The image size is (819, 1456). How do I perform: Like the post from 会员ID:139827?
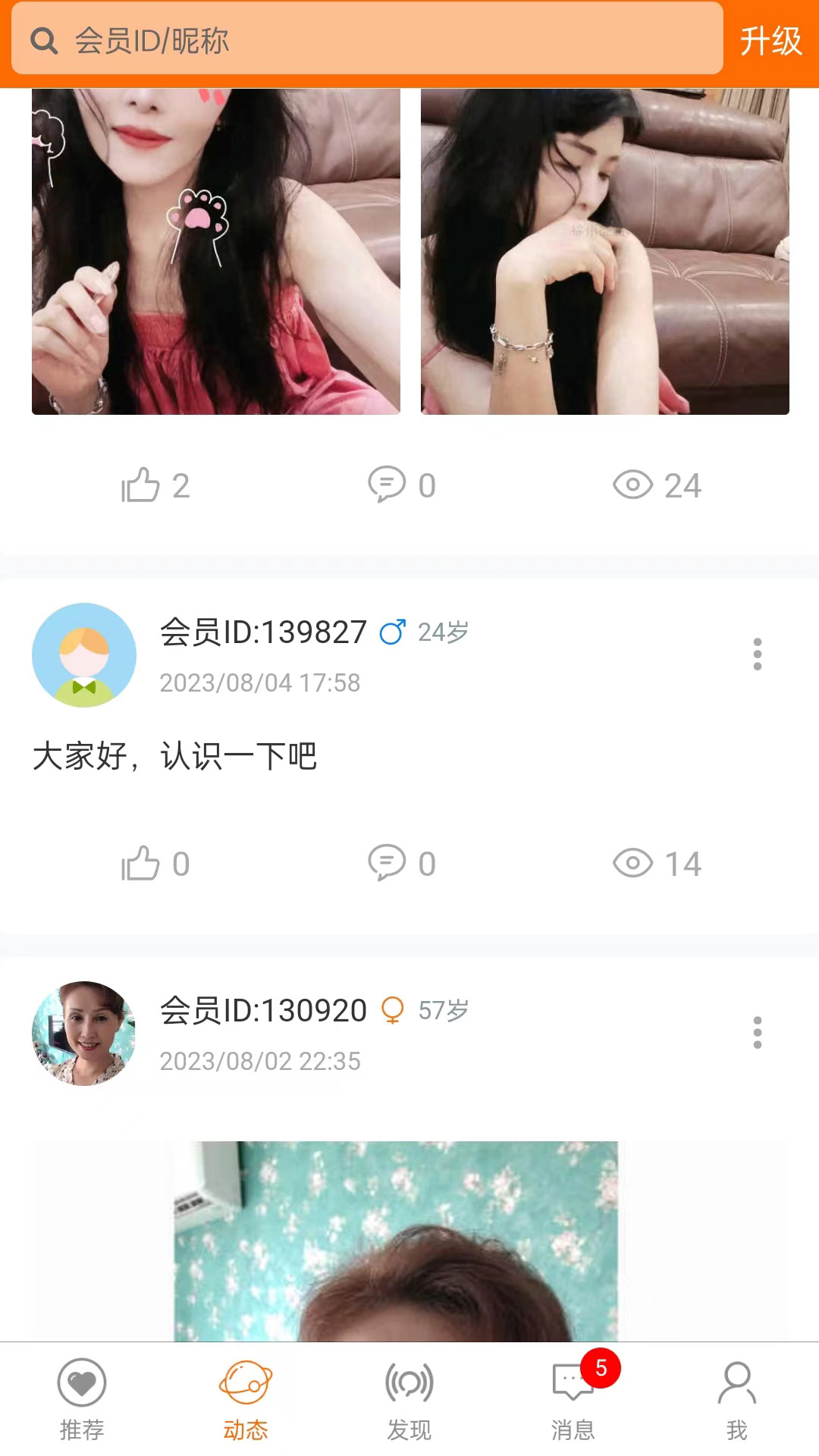(x=152, y=862)
